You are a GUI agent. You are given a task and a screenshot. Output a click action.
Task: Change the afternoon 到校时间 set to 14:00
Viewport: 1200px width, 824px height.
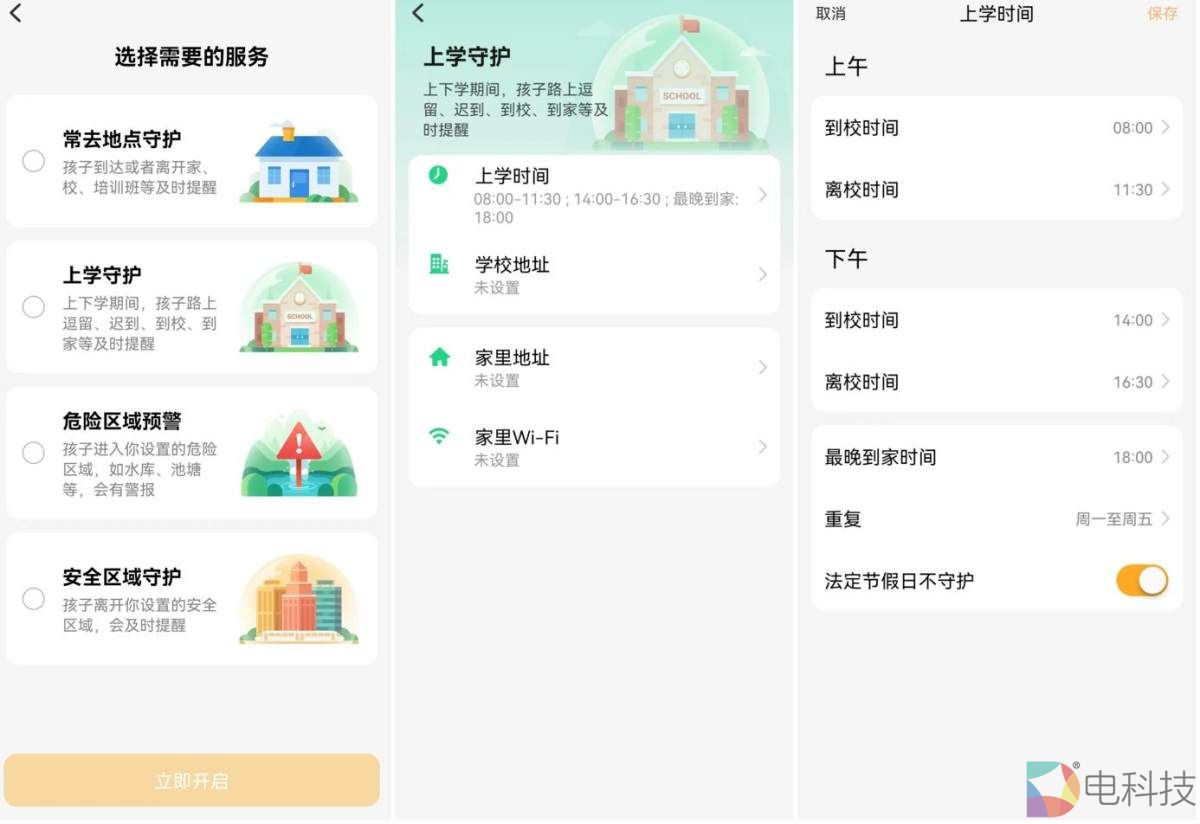(996, 320)
